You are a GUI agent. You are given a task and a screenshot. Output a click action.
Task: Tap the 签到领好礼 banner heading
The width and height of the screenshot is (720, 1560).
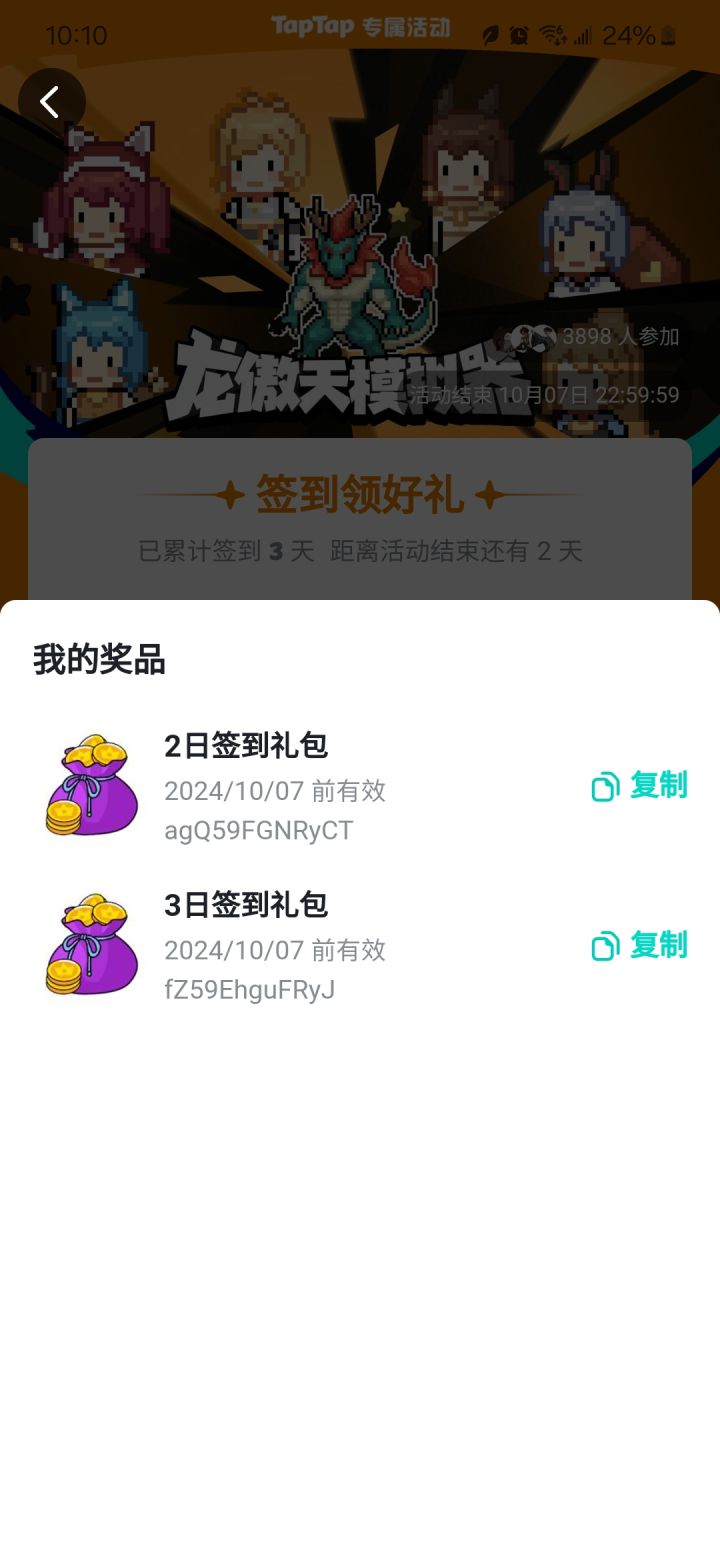(360, 494)
